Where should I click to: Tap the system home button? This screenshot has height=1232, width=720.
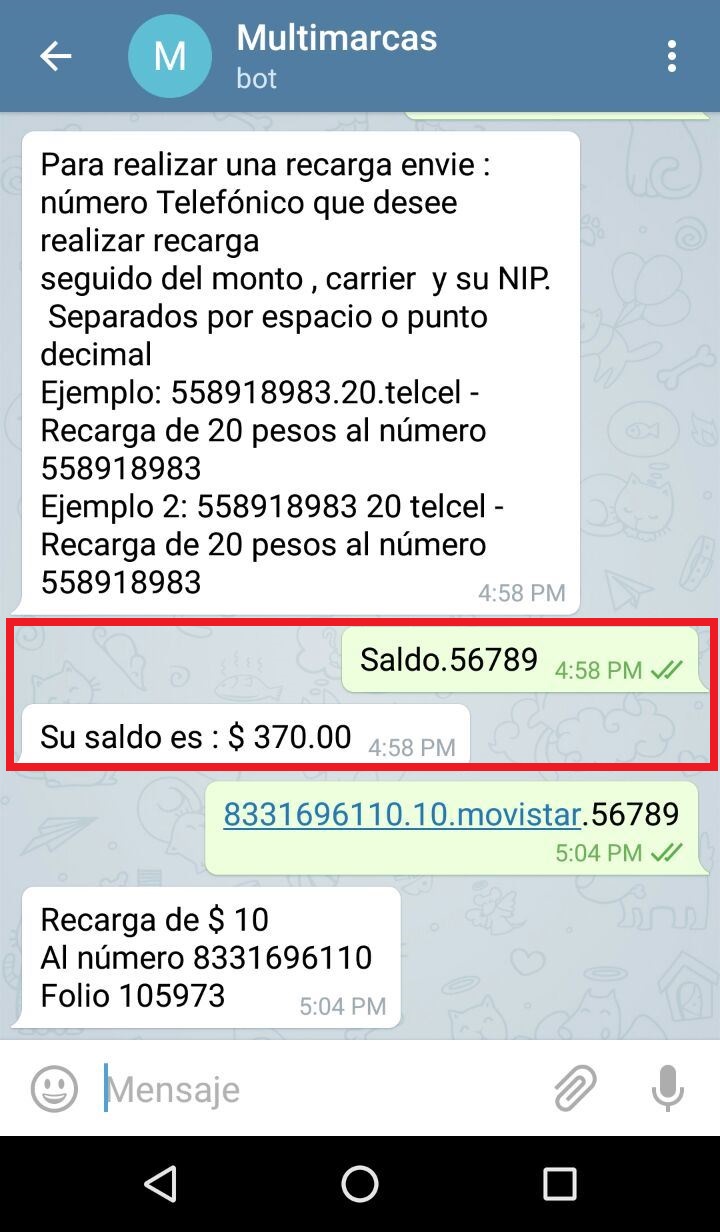pos(360,1184)
